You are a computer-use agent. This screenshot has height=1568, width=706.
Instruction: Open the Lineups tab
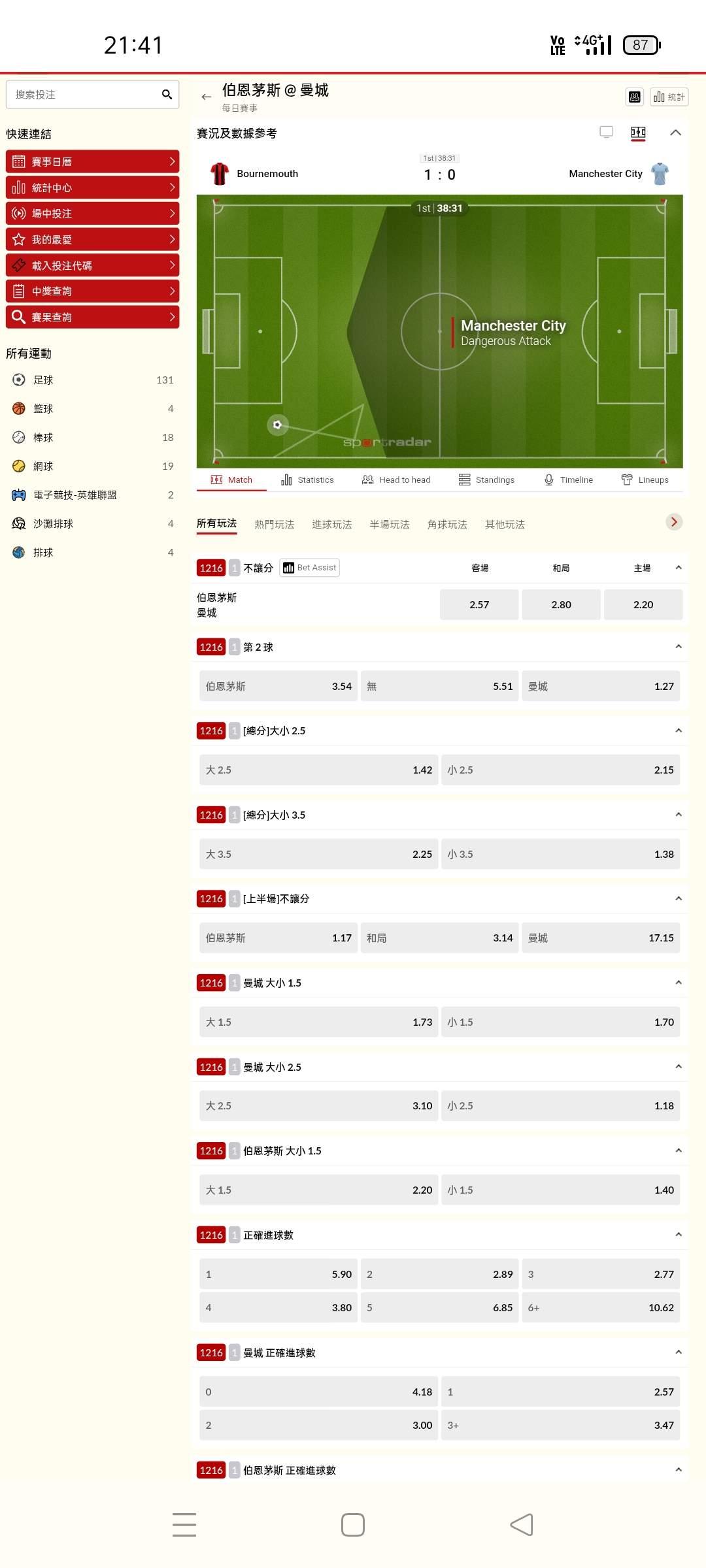[645, 480]
